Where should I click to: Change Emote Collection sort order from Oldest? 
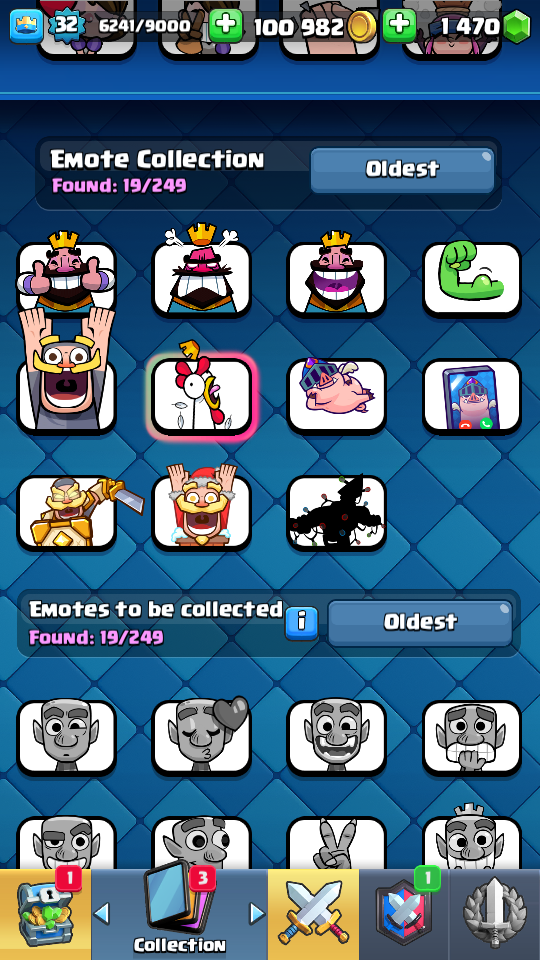tap(402, 170)
